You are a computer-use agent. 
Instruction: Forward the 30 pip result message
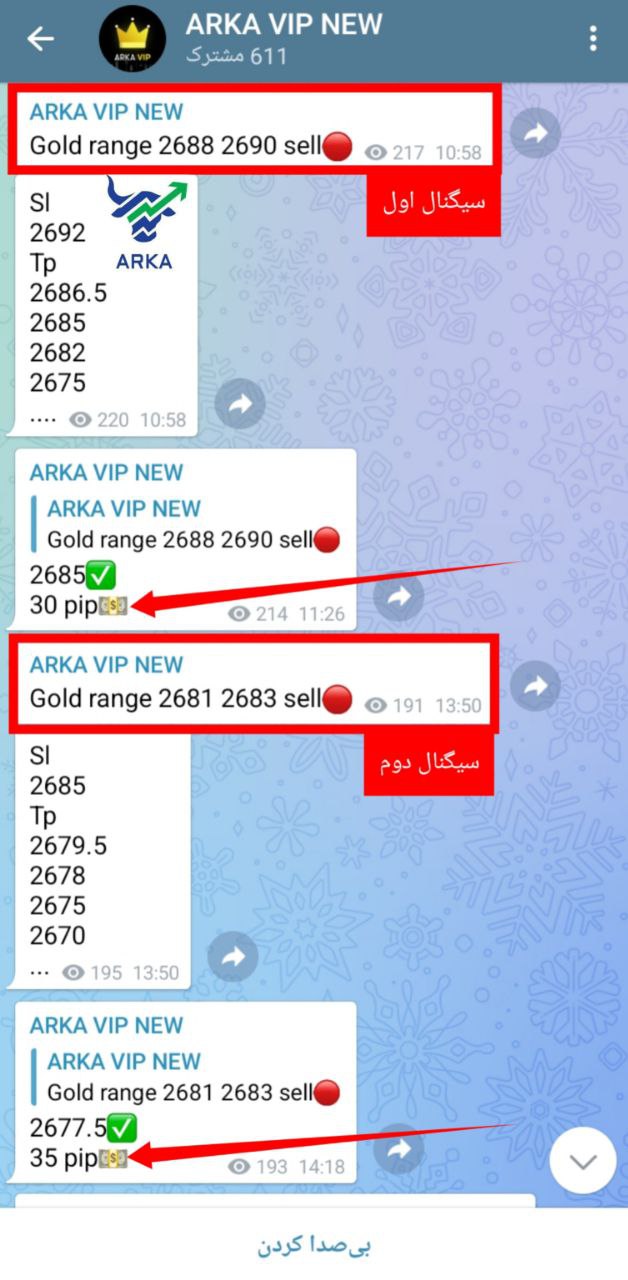tap(399, 597)
